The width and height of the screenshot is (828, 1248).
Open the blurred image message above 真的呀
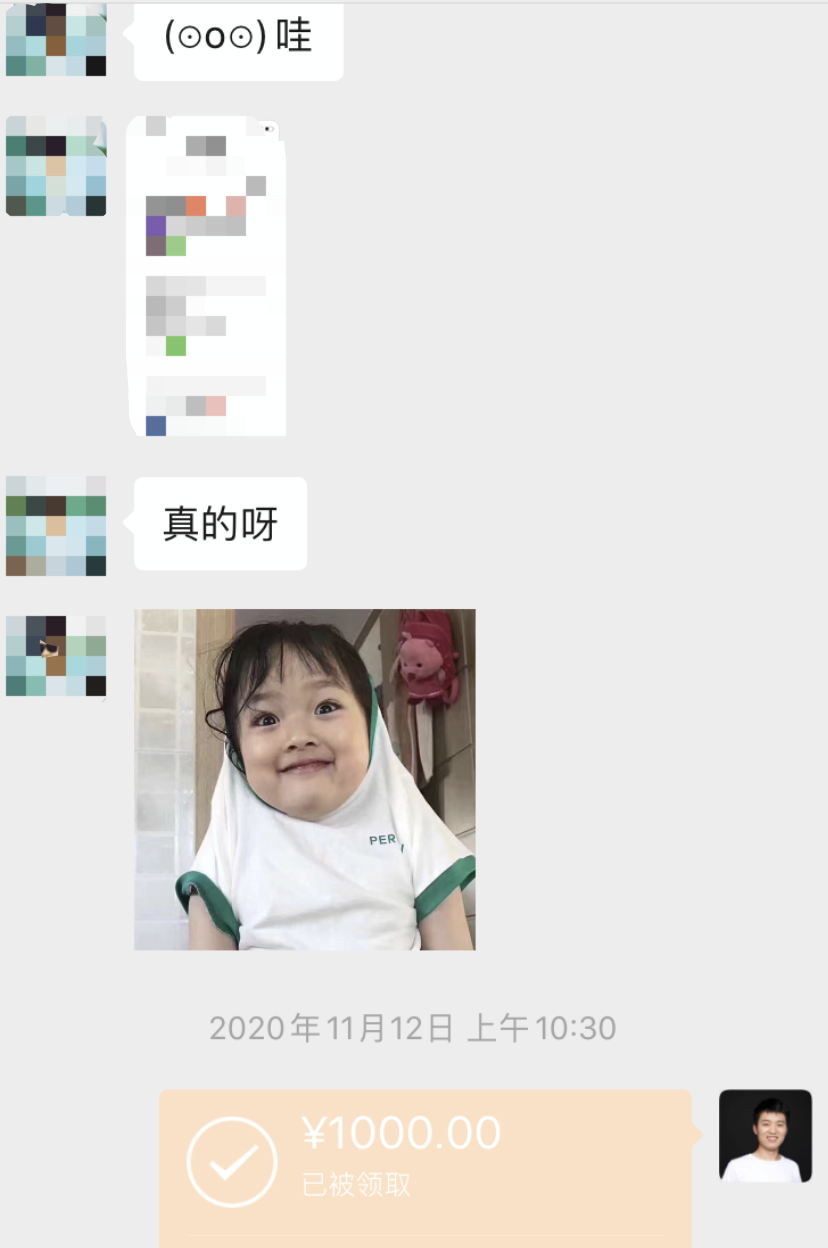coord(207,276)
